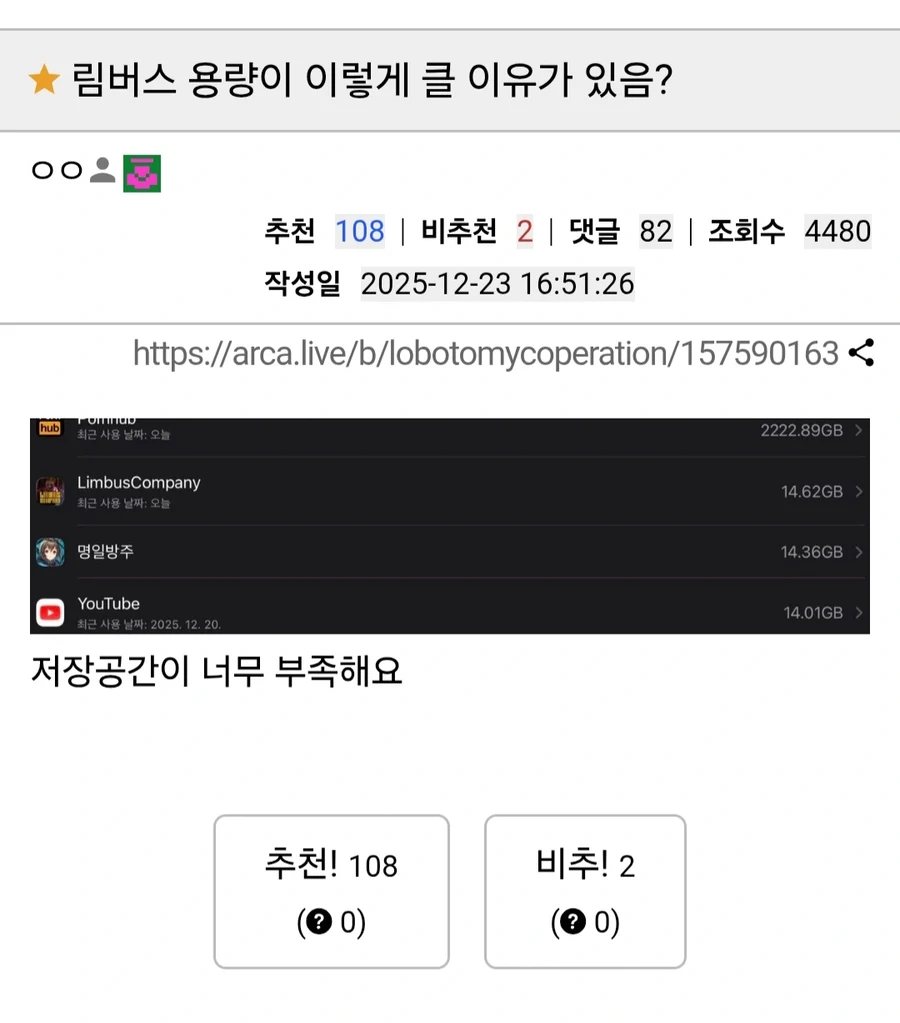
Task: Click the star icon beside the post title
Action: click(x=42, y=79)
